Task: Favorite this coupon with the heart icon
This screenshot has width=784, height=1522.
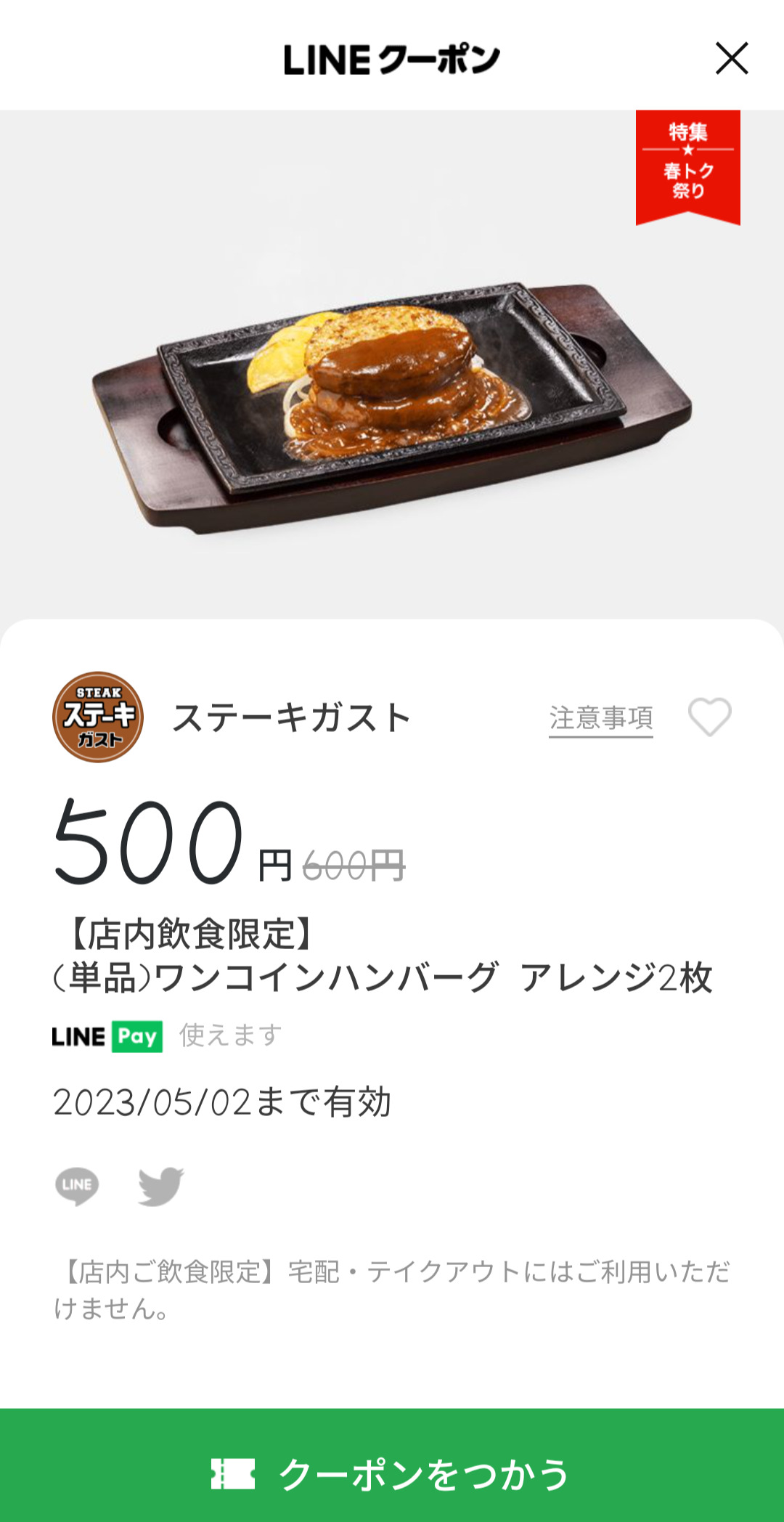Action: (x=710, y=717)
